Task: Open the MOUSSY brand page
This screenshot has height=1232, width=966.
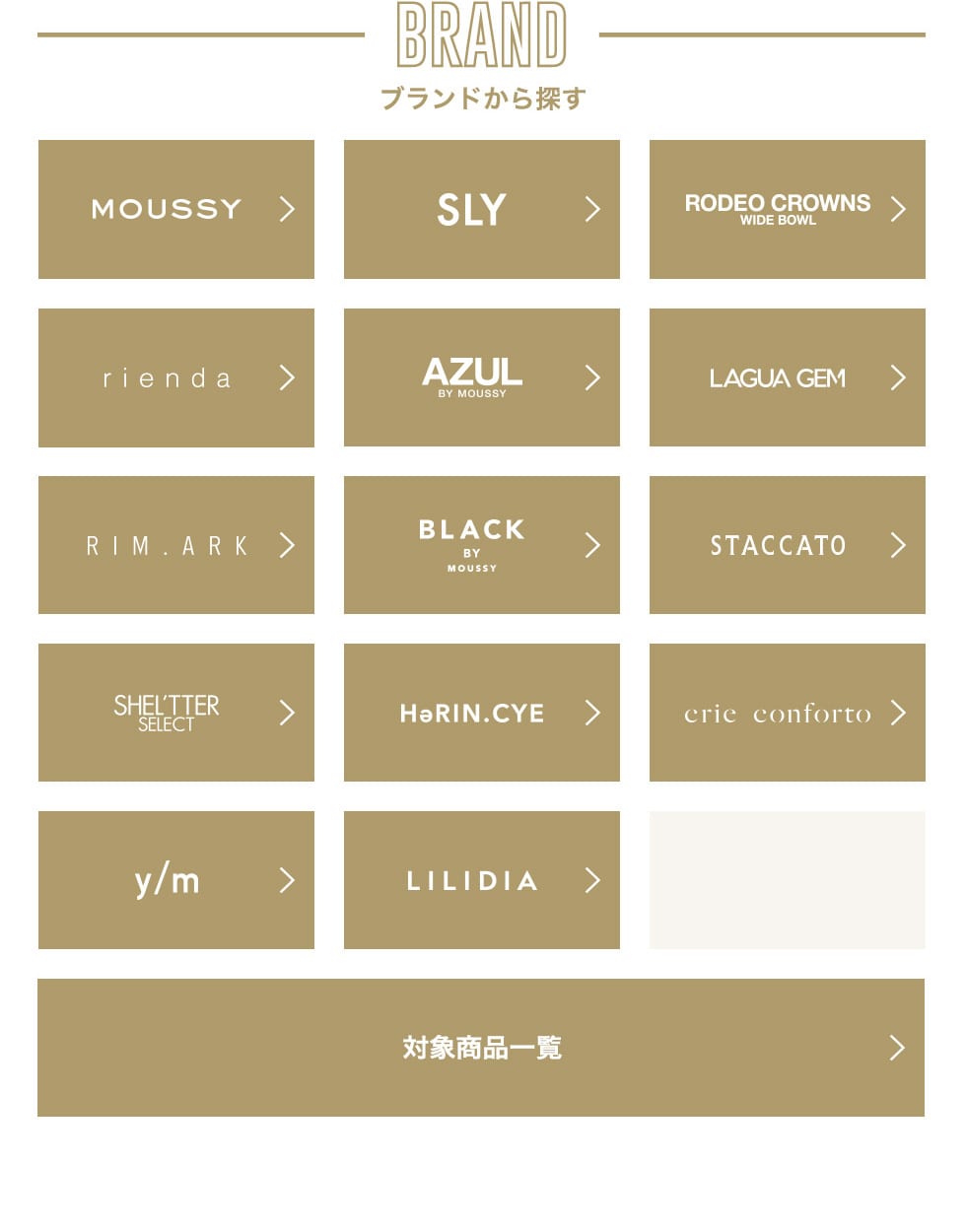Action: 176,209
